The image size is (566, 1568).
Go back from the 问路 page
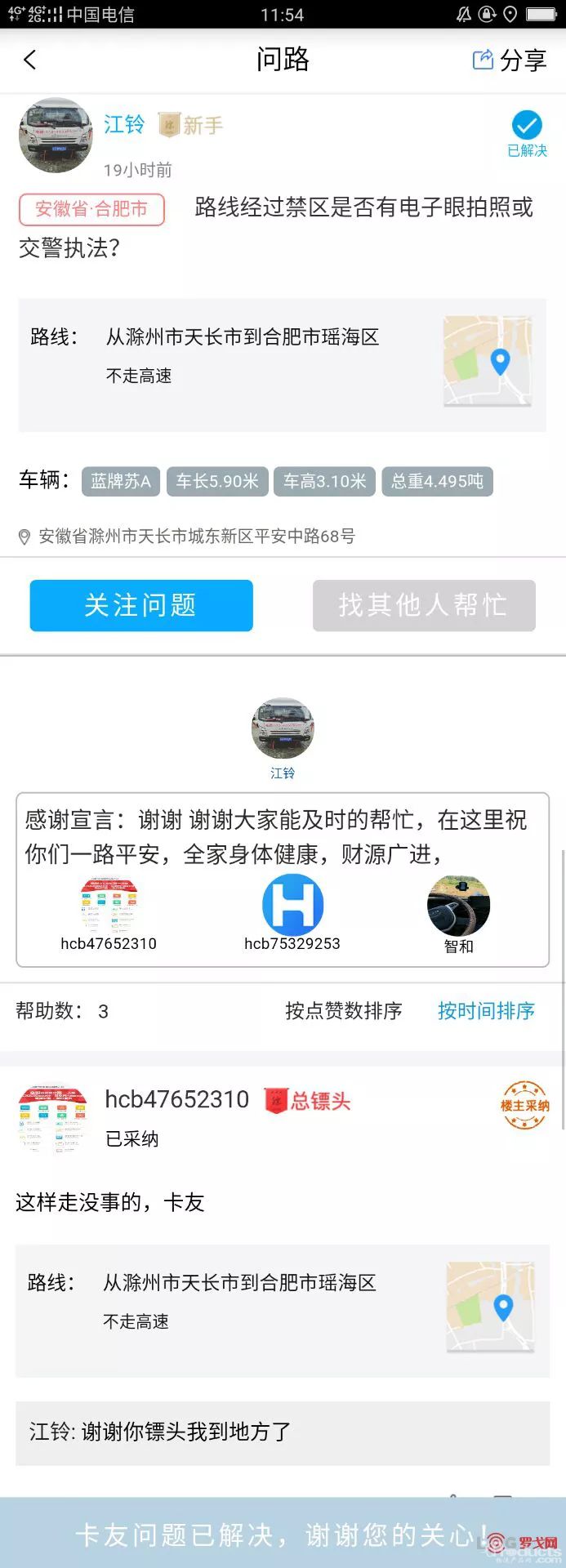pos(30,60)
